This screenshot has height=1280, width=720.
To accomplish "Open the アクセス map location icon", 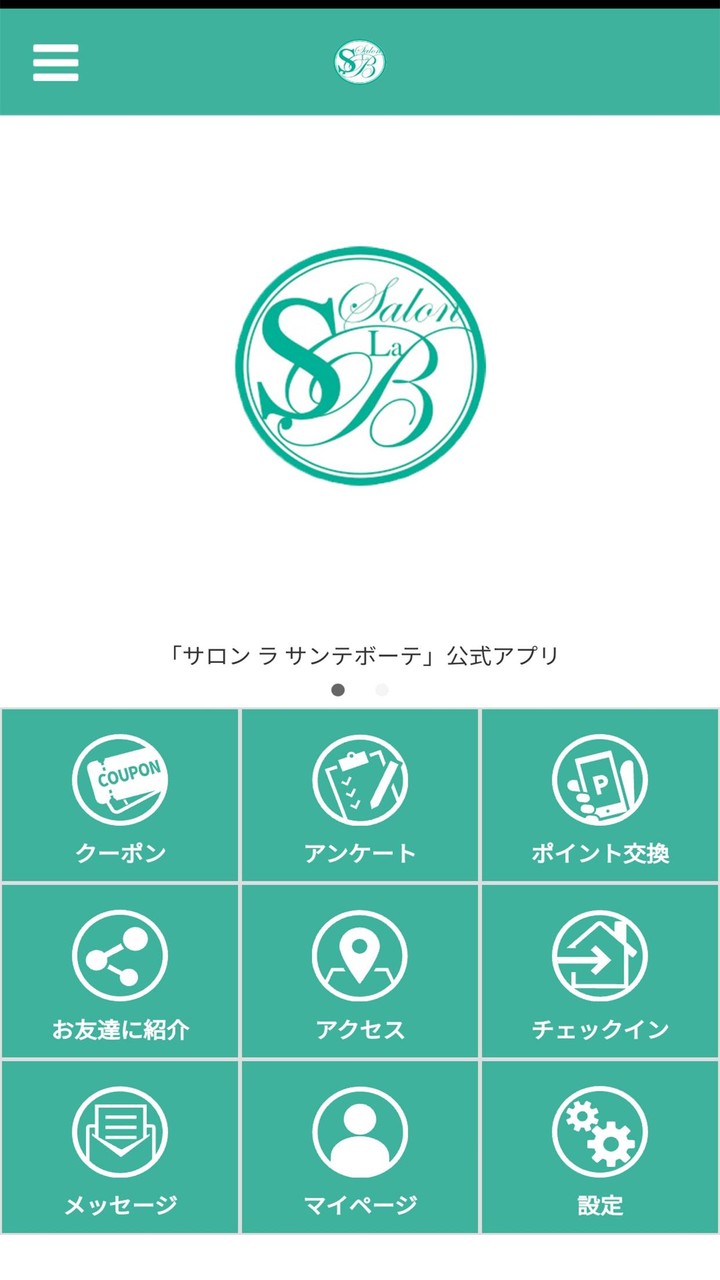I will [359, 956].
